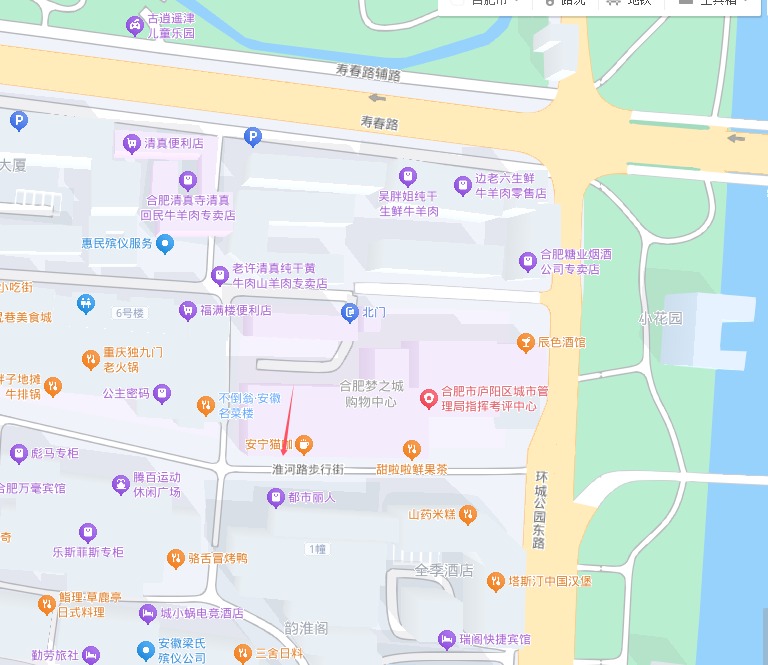Open the 骆吉言烤鸭 restaurant marker
The width and height of the screenshot is (768, 665).
(x=175, y=557)
